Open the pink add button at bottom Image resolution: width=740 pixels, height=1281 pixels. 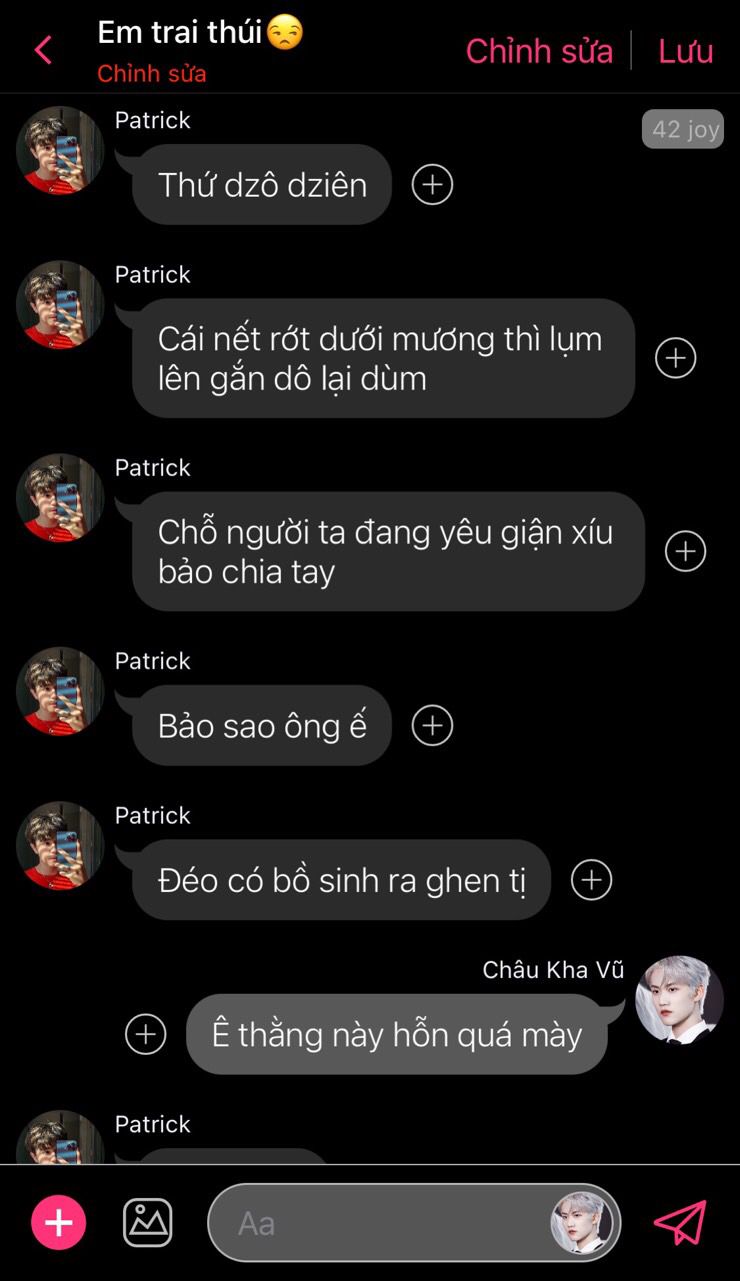[x=59, y=1223]
